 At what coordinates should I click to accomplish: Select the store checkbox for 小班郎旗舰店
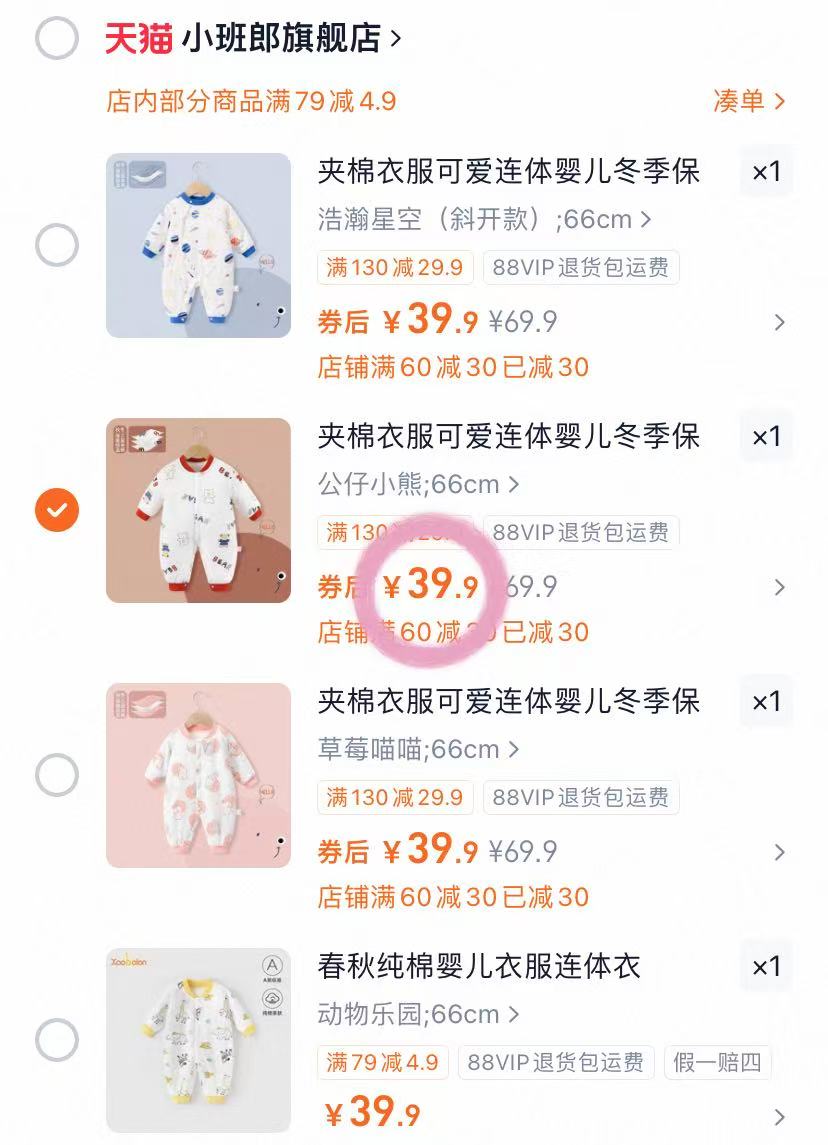tap(58, 33)
